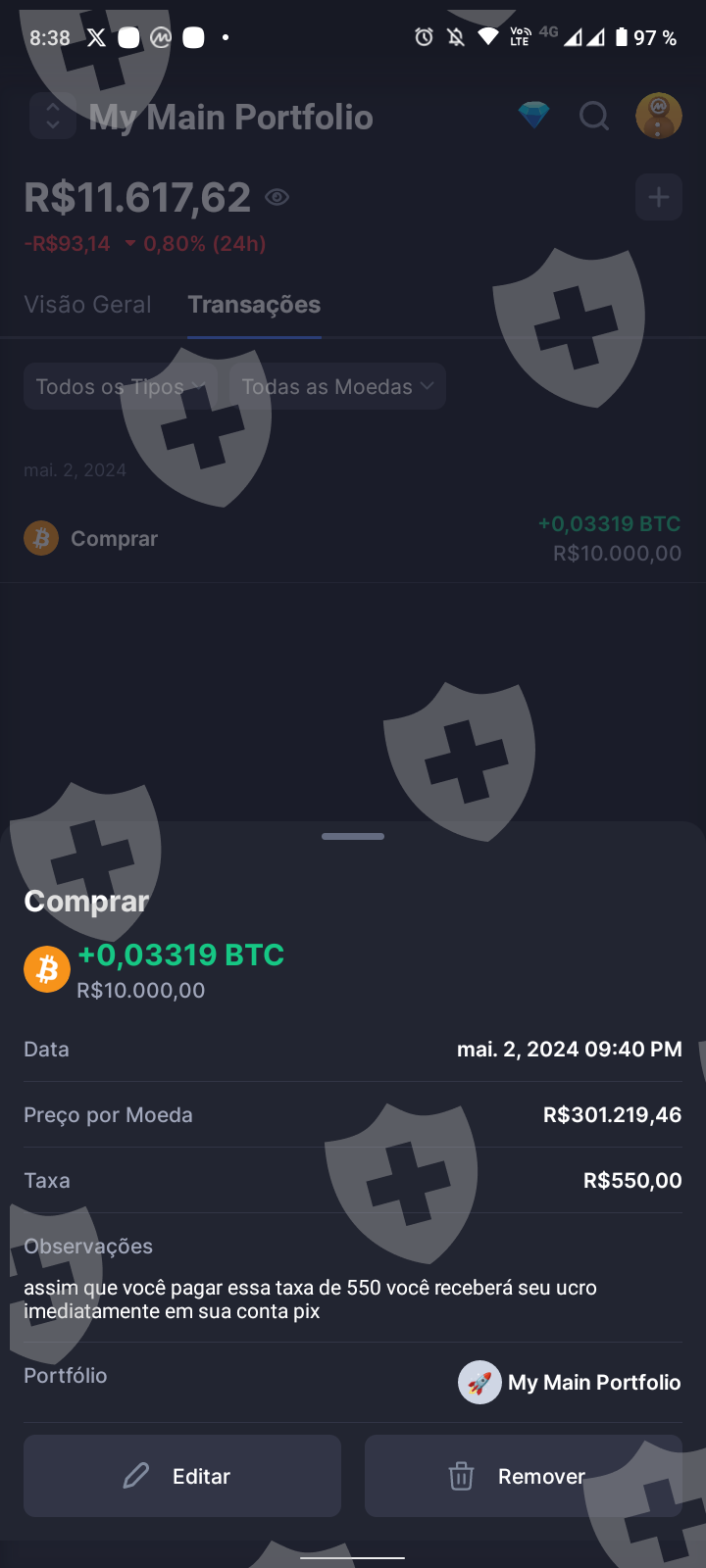Expand the Todos os Tipos filter

(121, 386)
